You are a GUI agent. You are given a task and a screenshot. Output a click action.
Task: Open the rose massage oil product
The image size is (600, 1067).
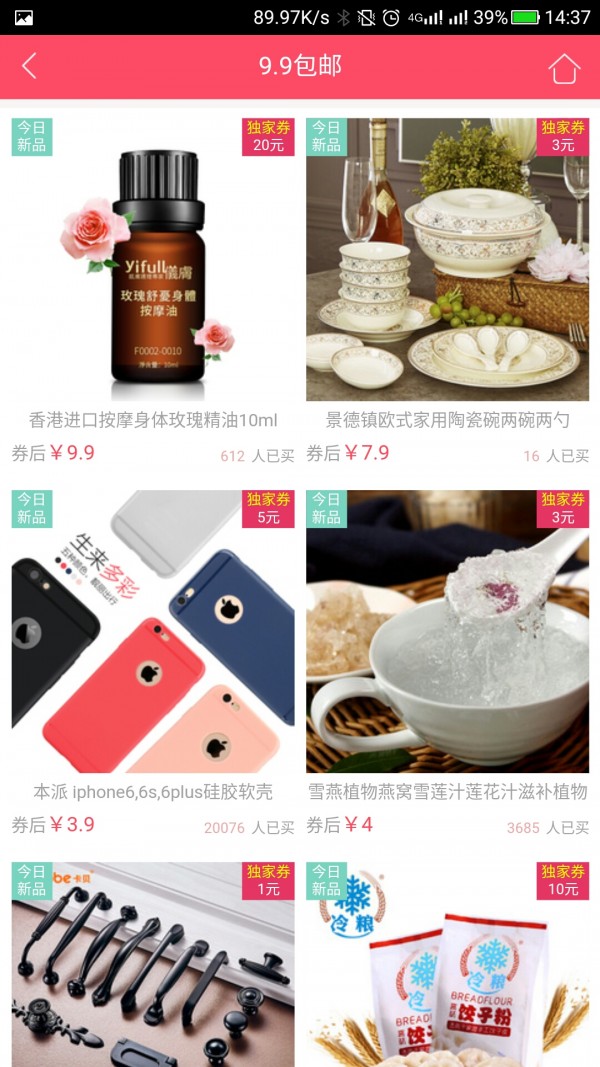pos(153,260)
